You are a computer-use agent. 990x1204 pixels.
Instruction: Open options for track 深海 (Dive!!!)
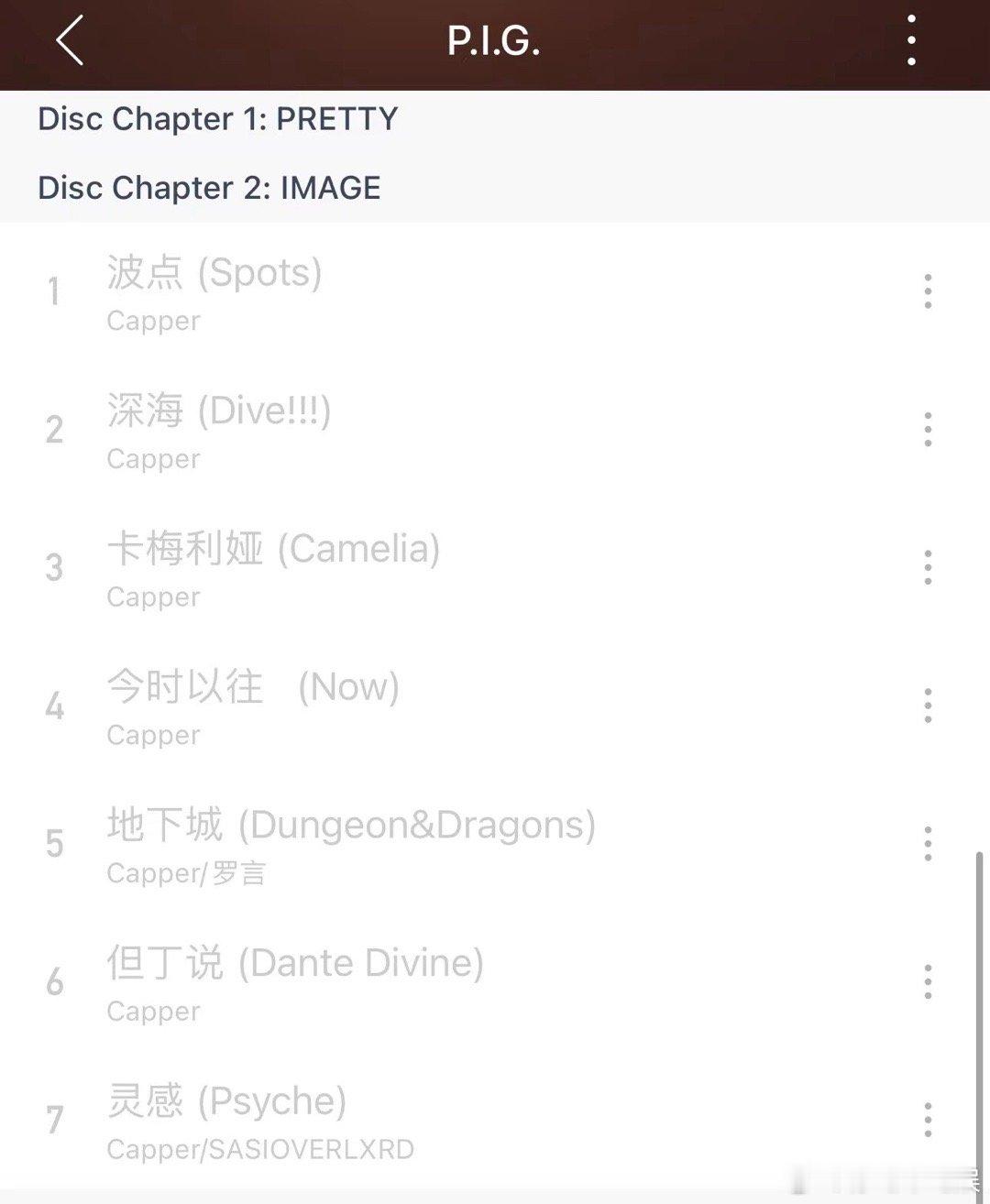tap(929, 429)
